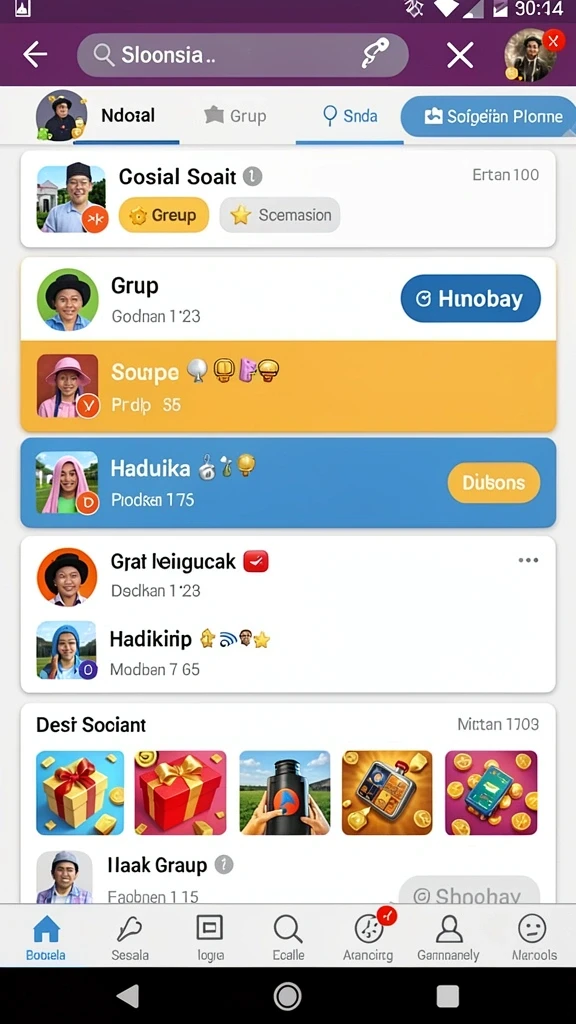Tap the yellow Greup chip
This screenshot has height=1024, width=576.
click(164, 215)
